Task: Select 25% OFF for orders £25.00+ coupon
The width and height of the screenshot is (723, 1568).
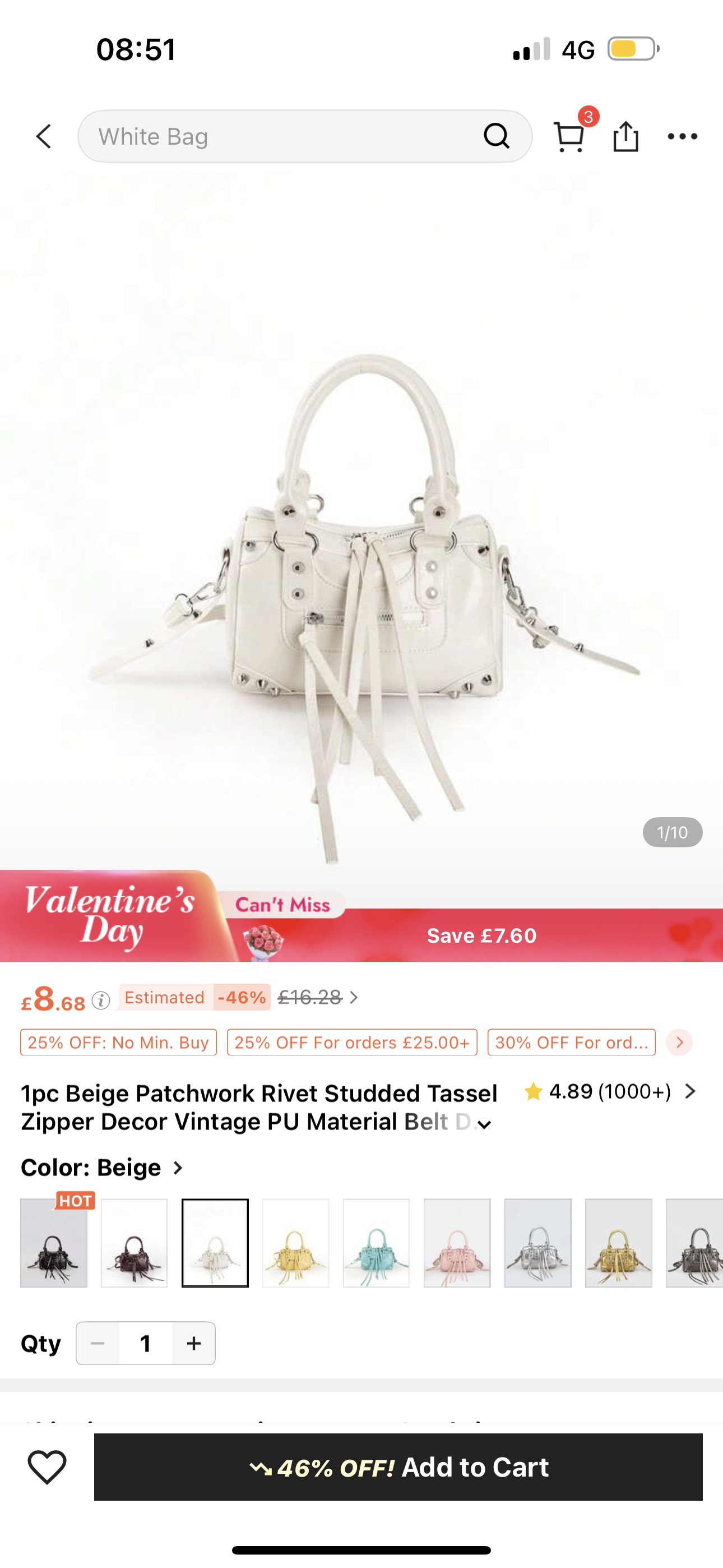Action: tap(352, 1042)
